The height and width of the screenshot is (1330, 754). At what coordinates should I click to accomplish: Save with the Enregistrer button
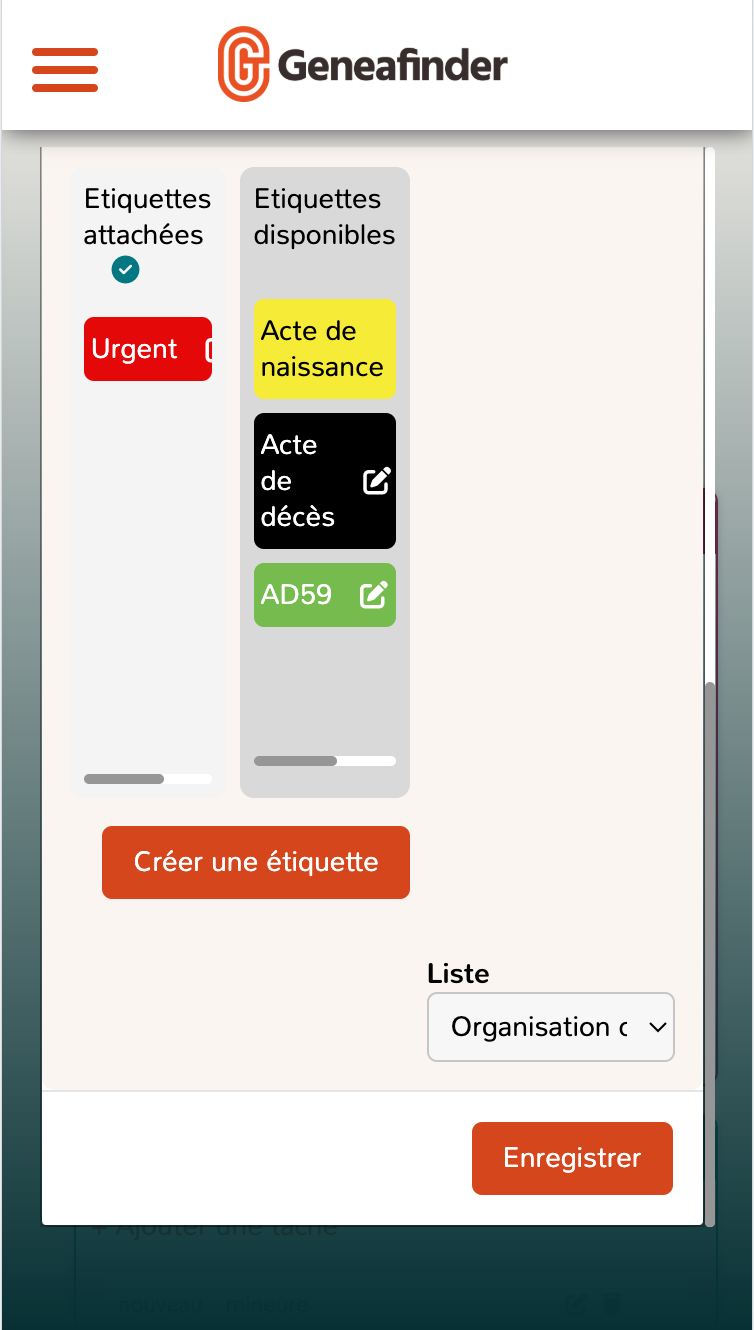pos(572,1158)
